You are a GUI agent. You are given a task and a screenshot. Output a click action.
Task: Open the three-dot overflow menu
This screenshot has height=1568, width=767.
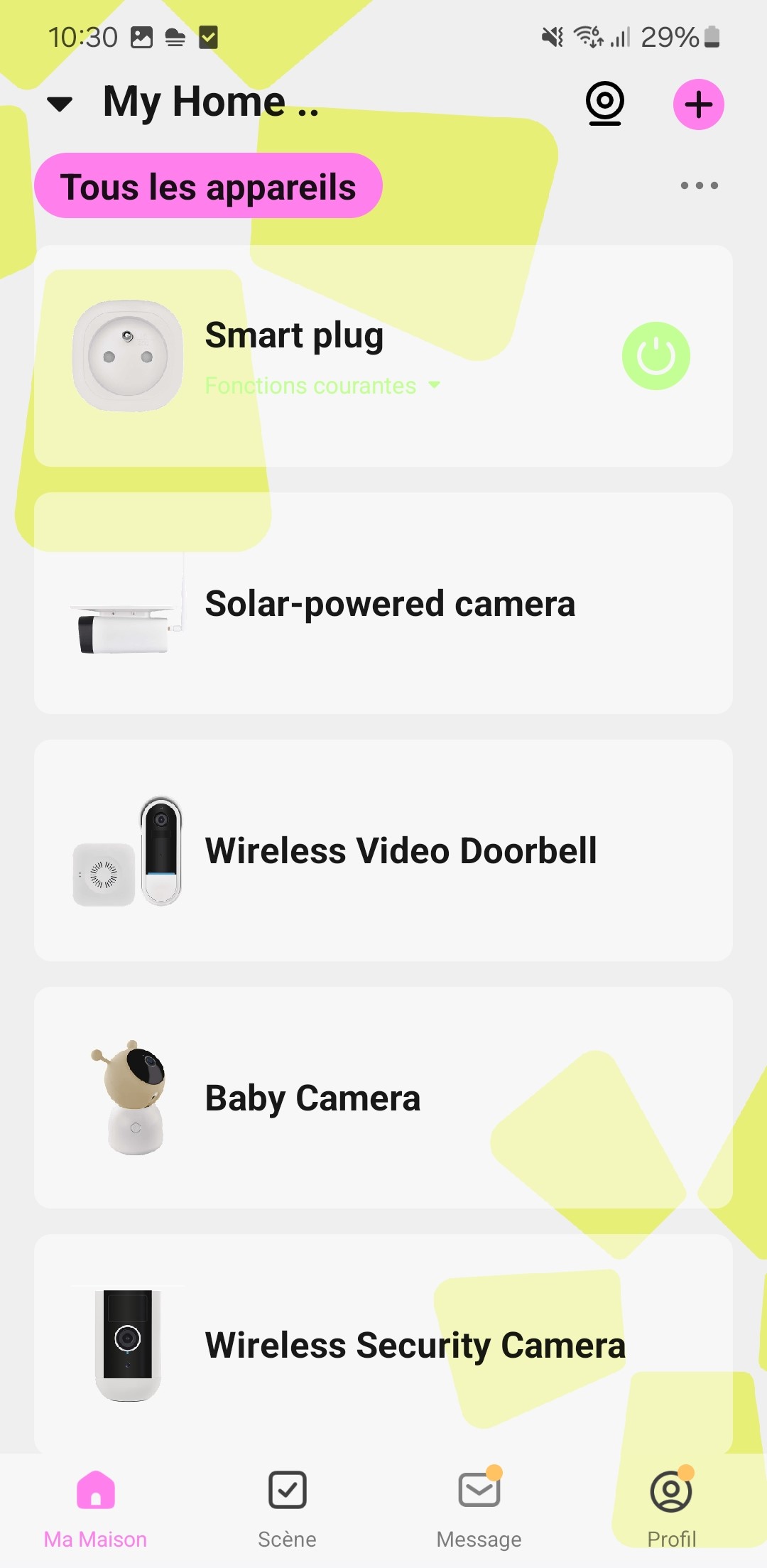click(x=699, y=185)
